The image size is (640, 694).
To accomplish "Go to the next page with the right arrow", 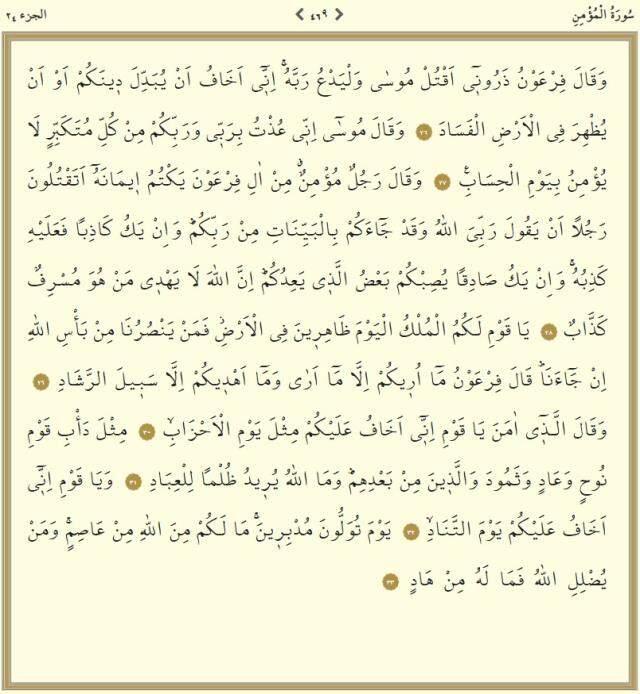I will pos(338,15).
